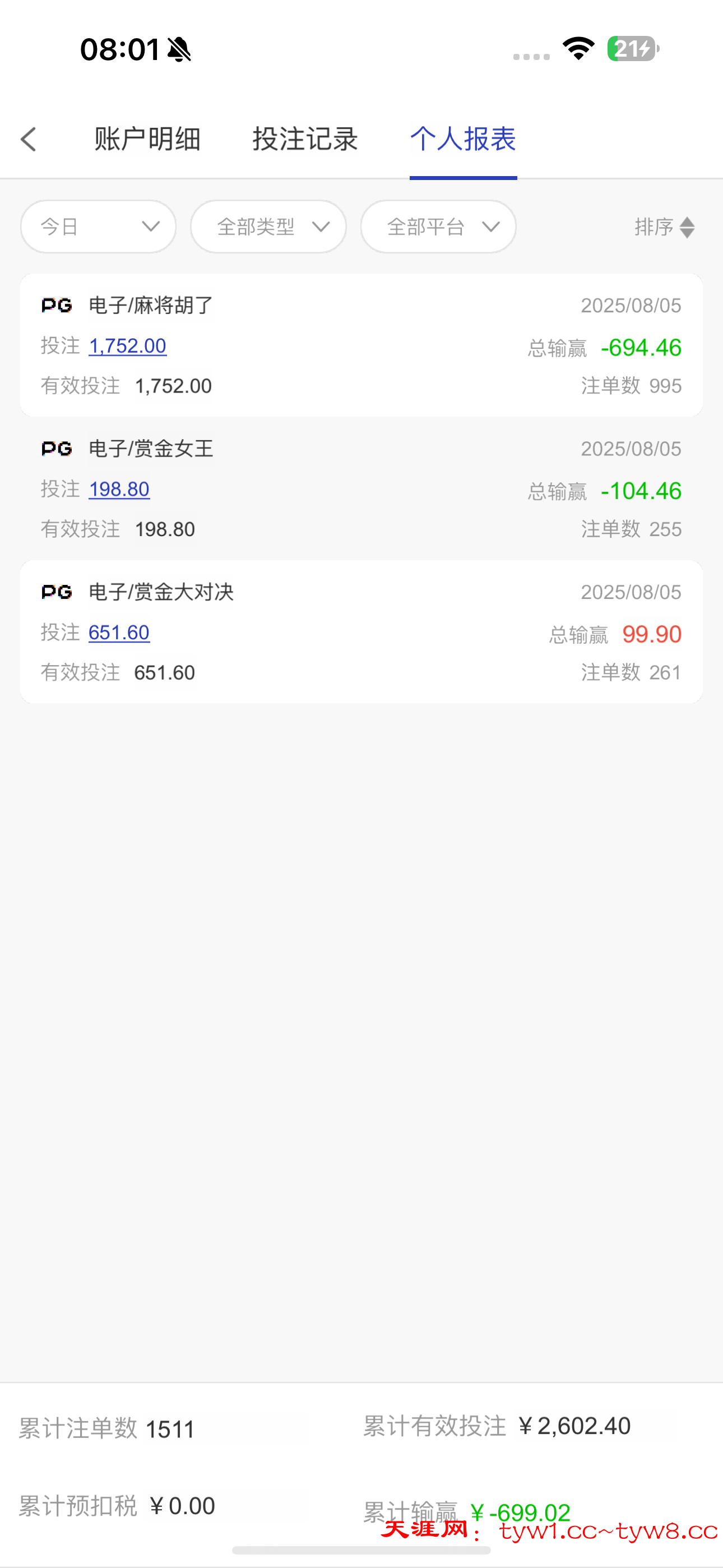The height and width of the screenshot is (1568, 723).
Task: Open the 651.60 bet amount link
Action: point(119,633)
